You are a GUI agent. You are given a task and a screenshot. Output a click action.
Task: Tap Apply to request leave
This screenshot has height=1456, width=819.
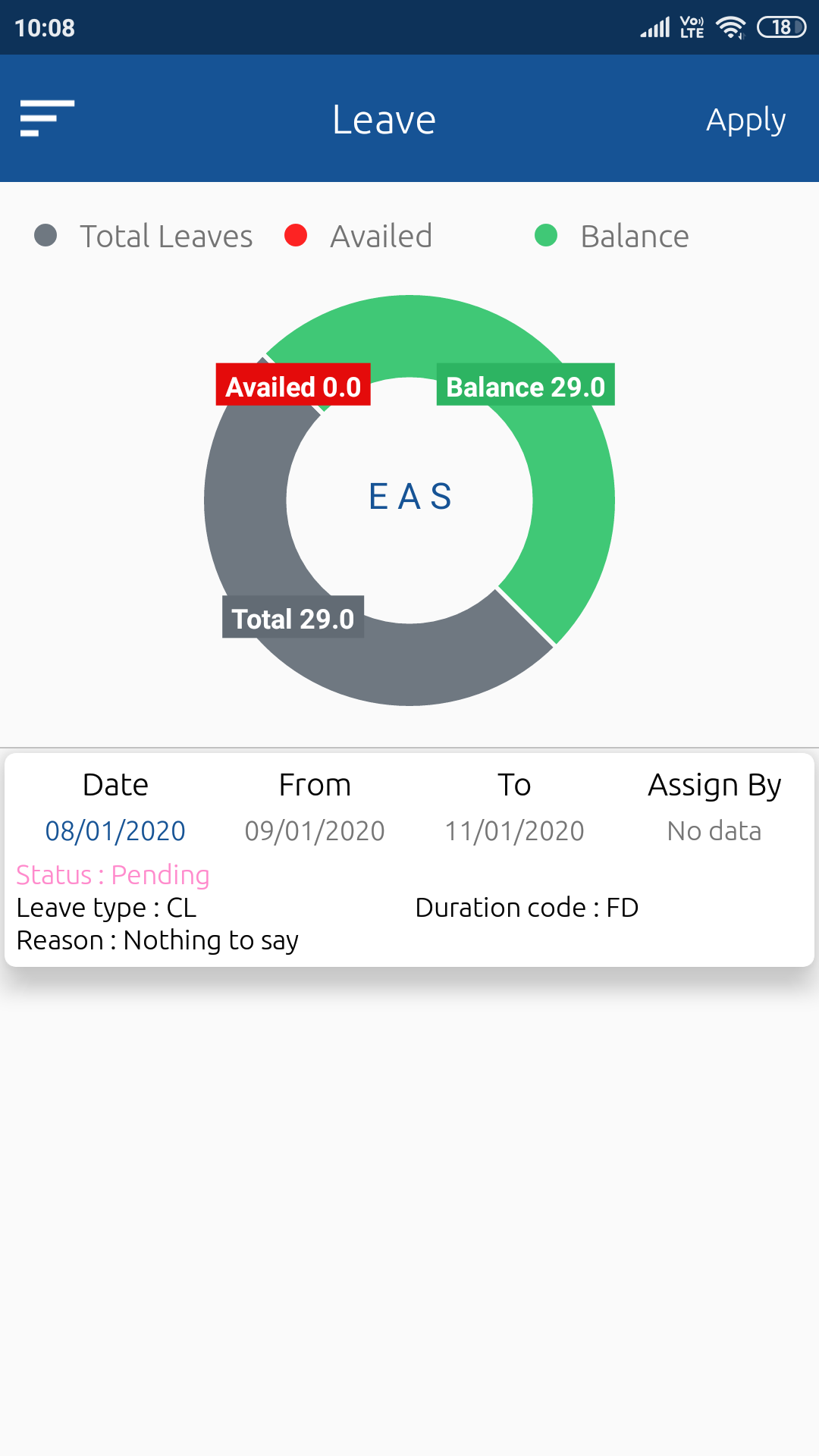pos(745,121)
